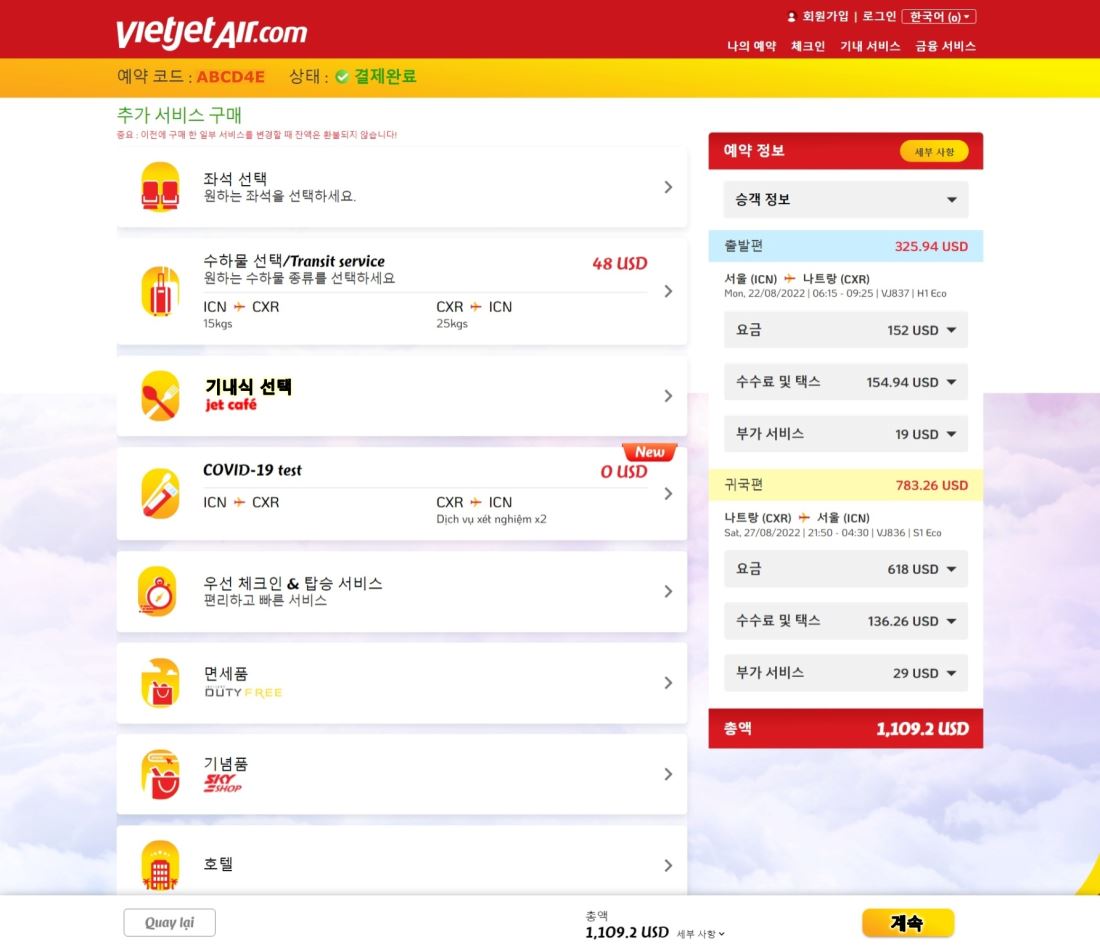The height and width of the screenshot is (952, 1100).
Task: Expand 부가 서비스 29 USD dropdown
Action: 845,673
